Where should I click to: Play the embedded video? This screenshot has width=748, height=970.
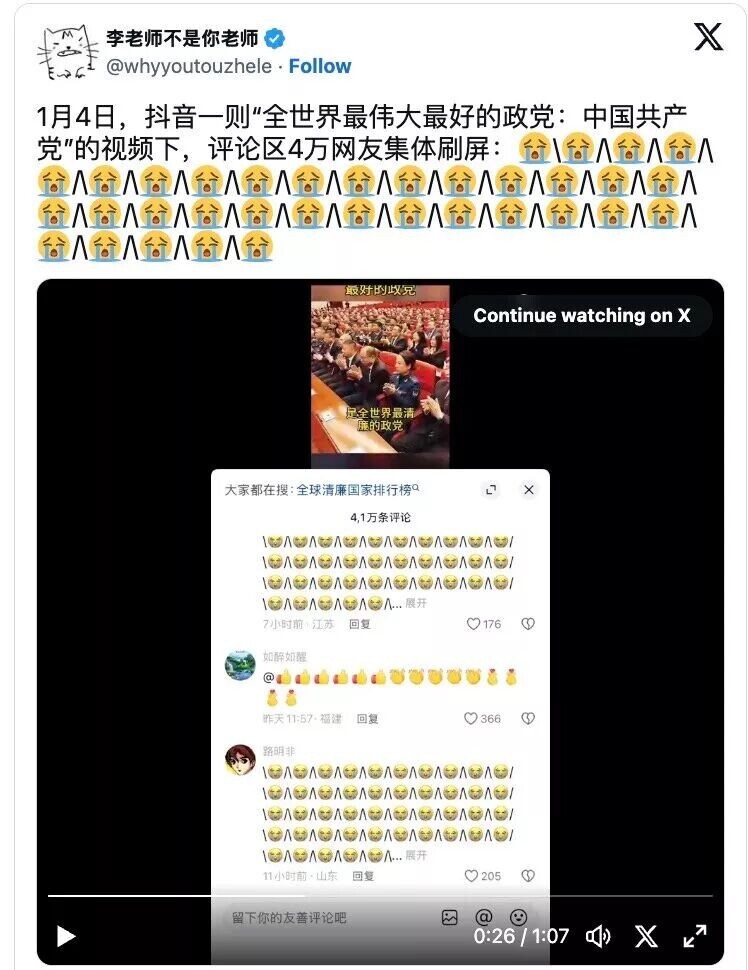(66, 936)
